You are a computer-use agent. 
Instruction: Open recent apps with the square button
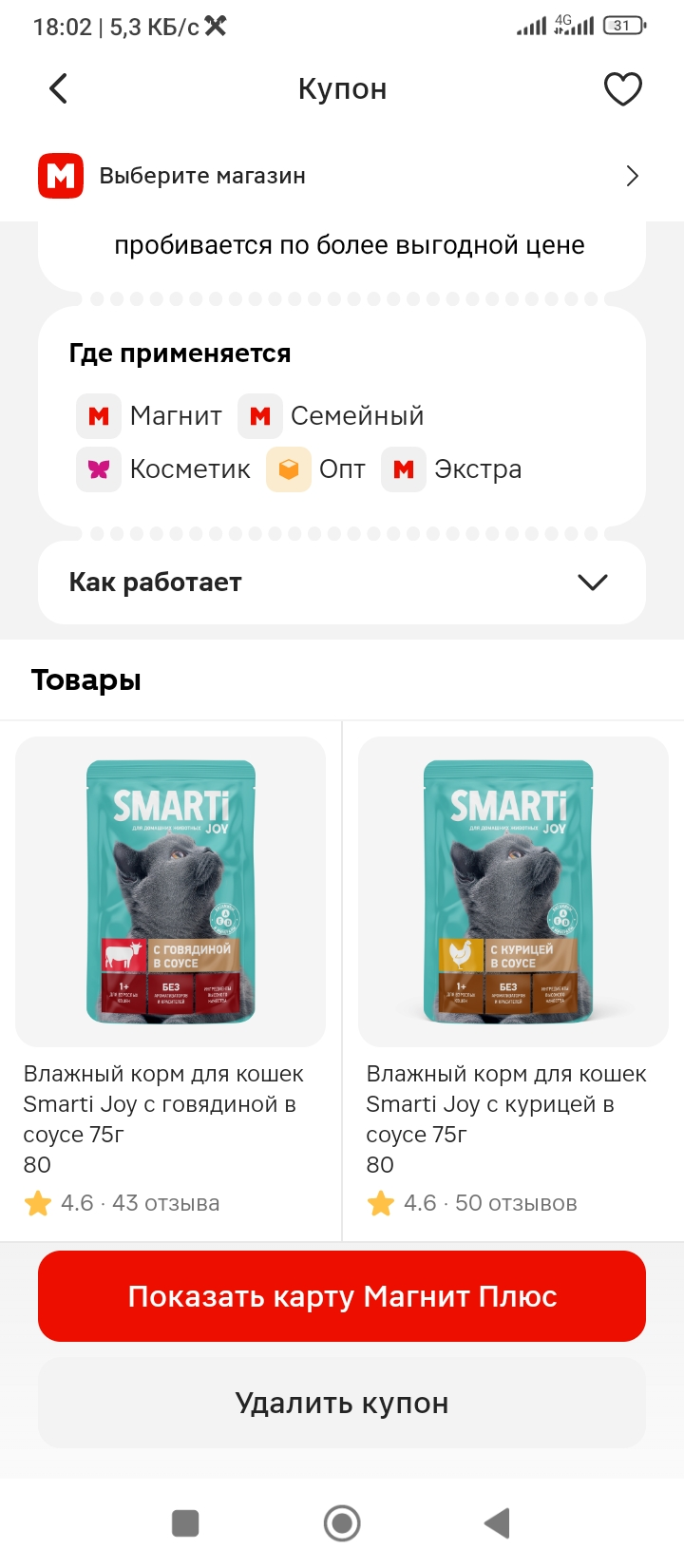pos(185,1523)
